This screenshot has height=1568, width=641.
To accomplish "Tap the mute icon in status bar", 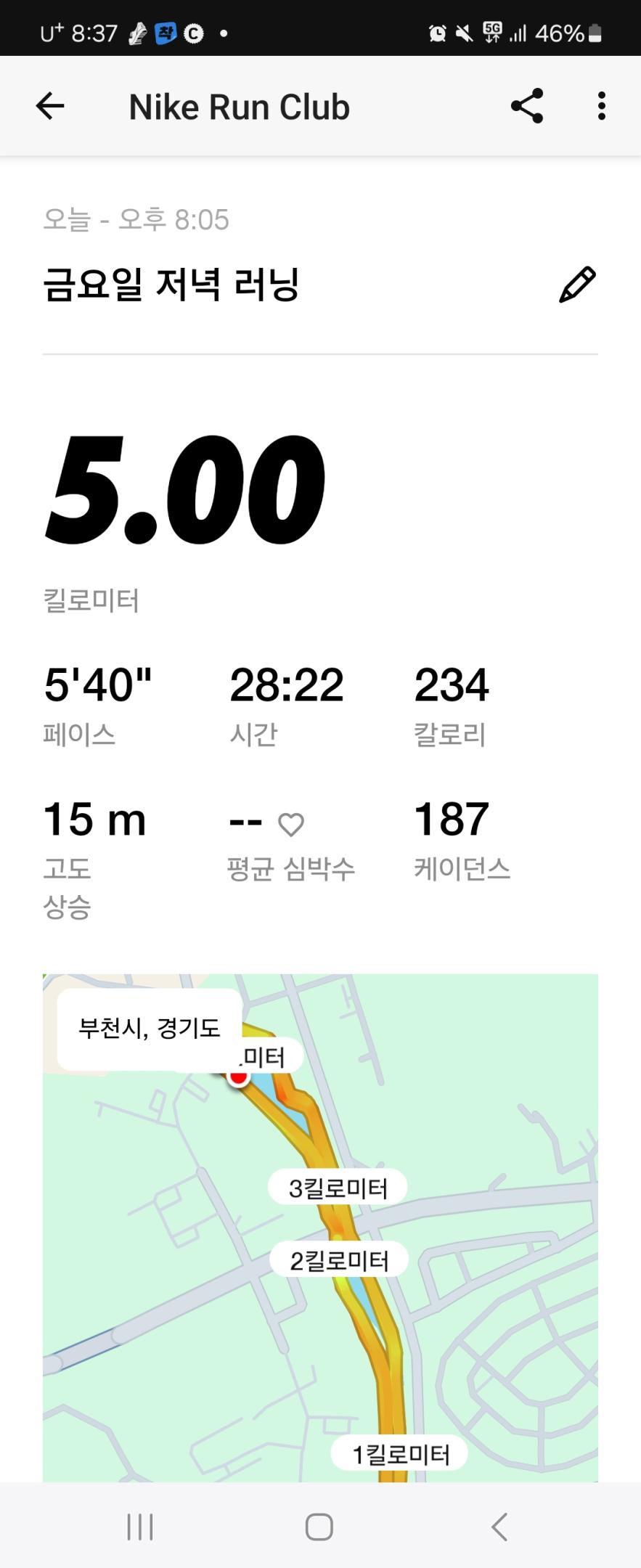I will pos(464,32).
